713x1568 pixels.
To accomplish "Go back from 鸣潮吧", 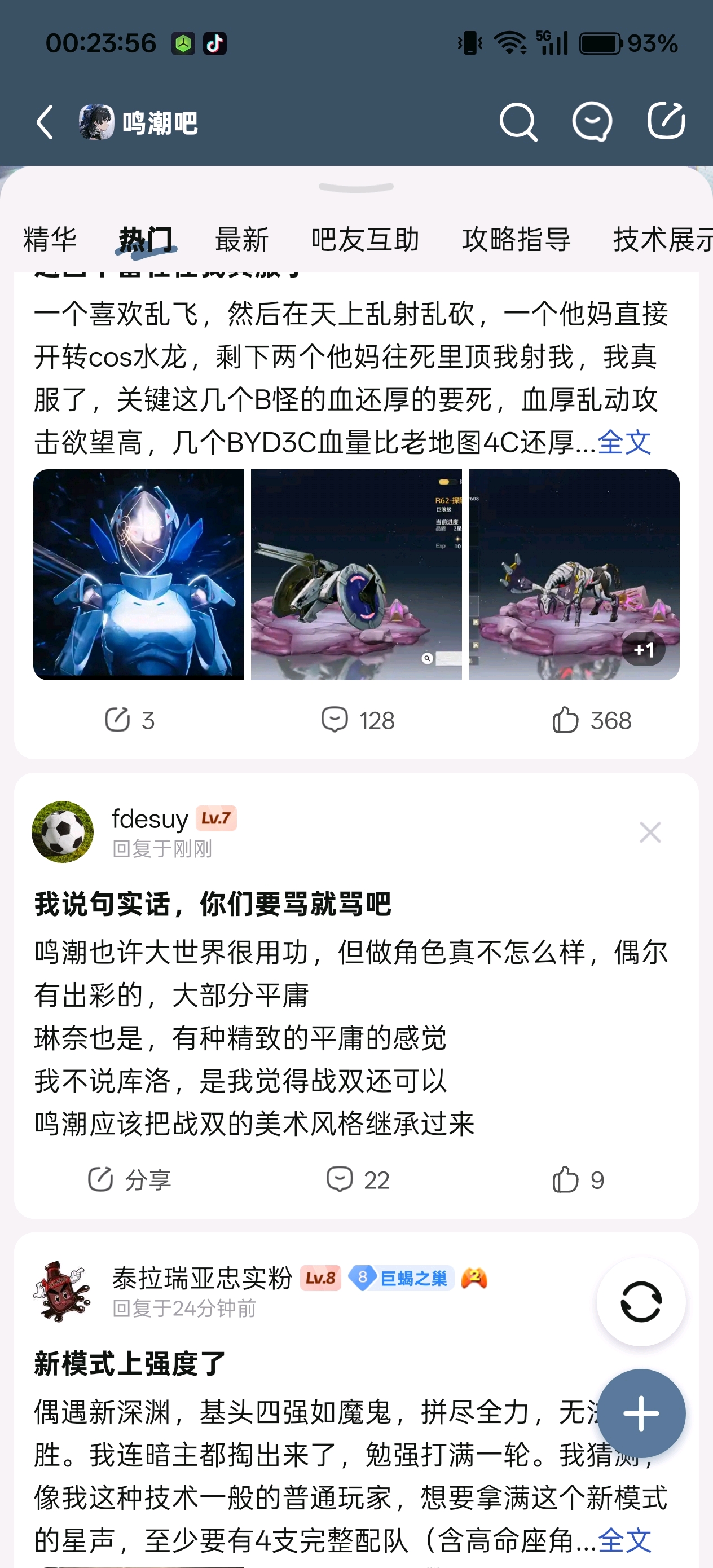I will [45, 122].
